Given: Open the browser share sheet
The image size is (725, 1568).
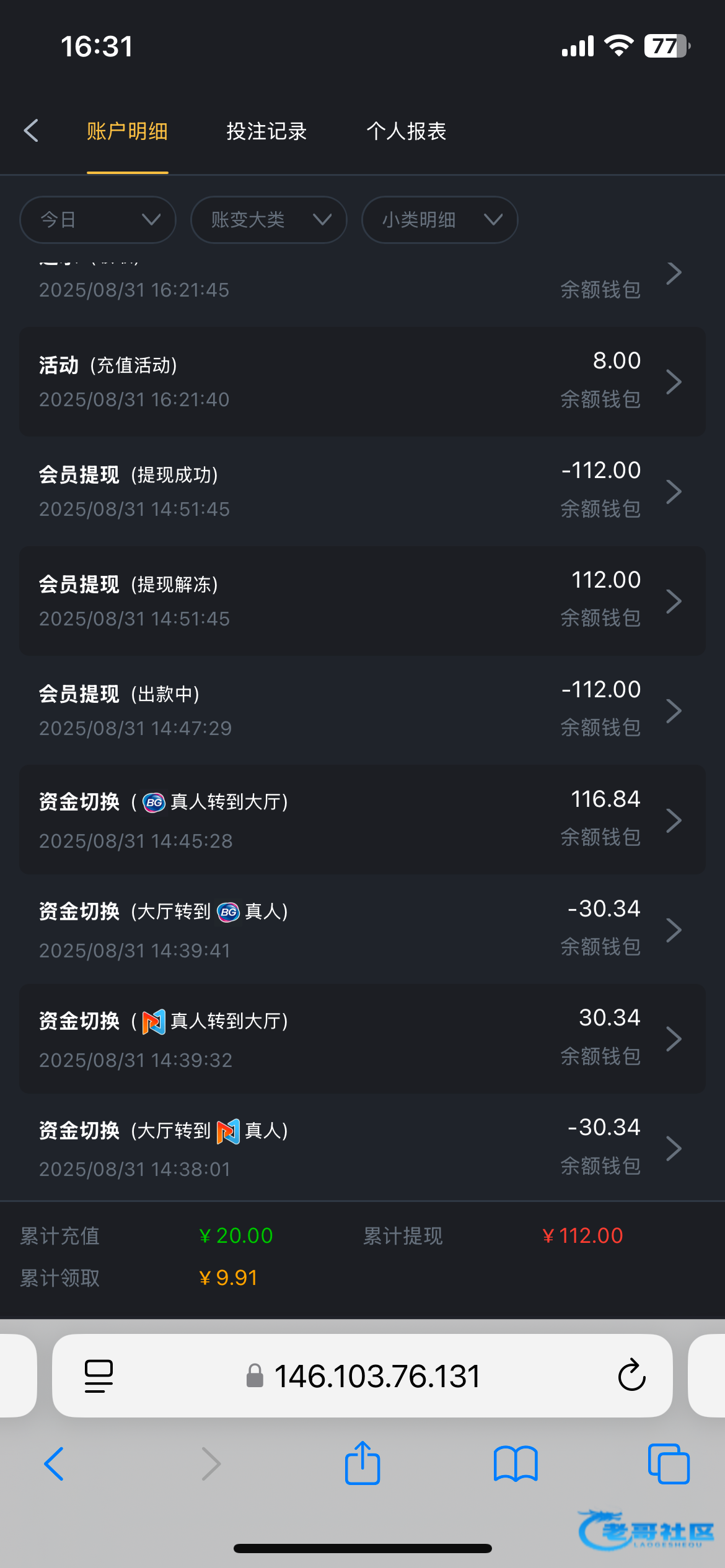Looking at the screenshot, I should pos(362,1463).
